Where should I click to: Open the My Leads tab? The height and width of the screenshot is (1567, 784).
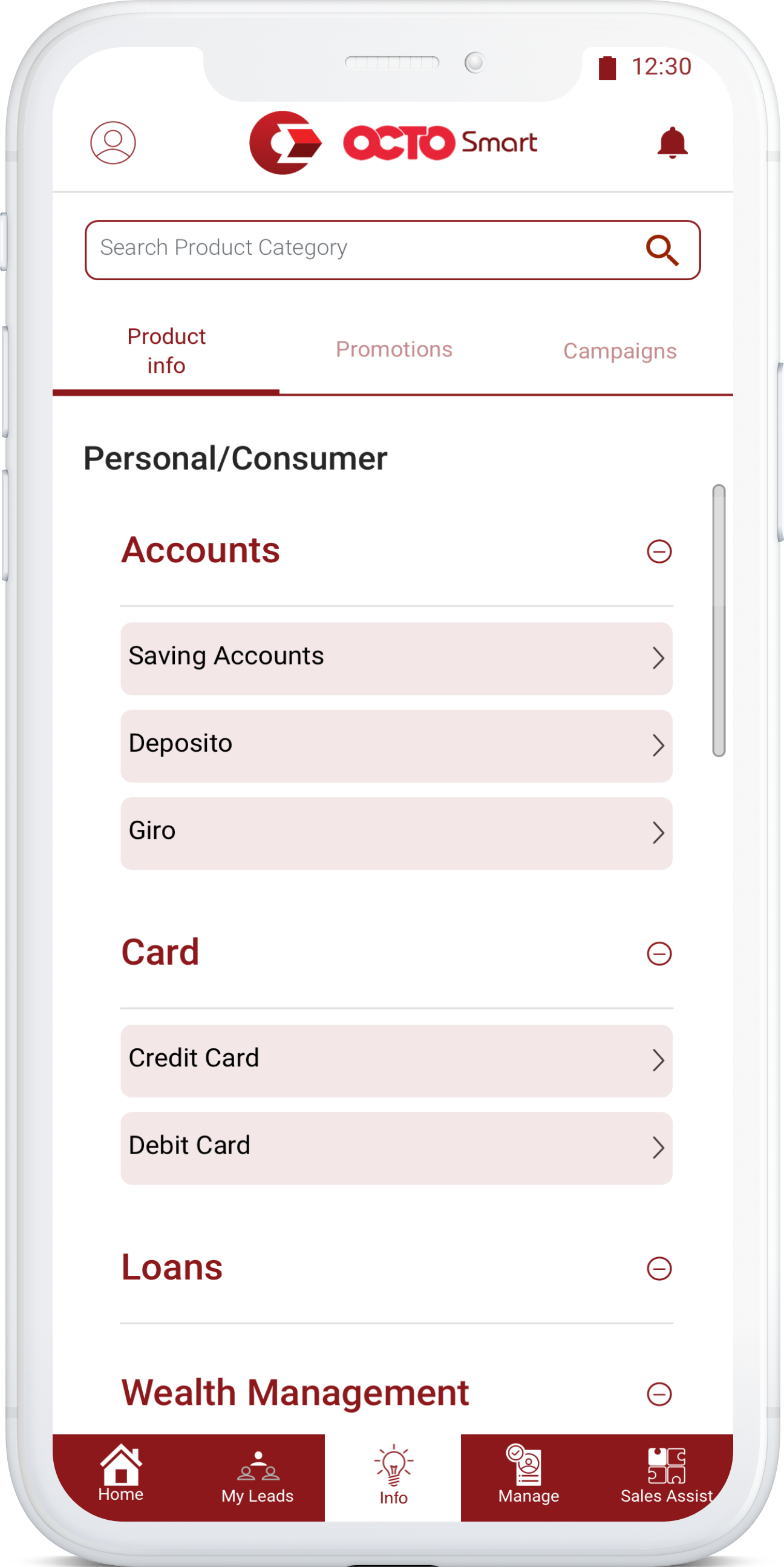click(x=257, y=1478)
